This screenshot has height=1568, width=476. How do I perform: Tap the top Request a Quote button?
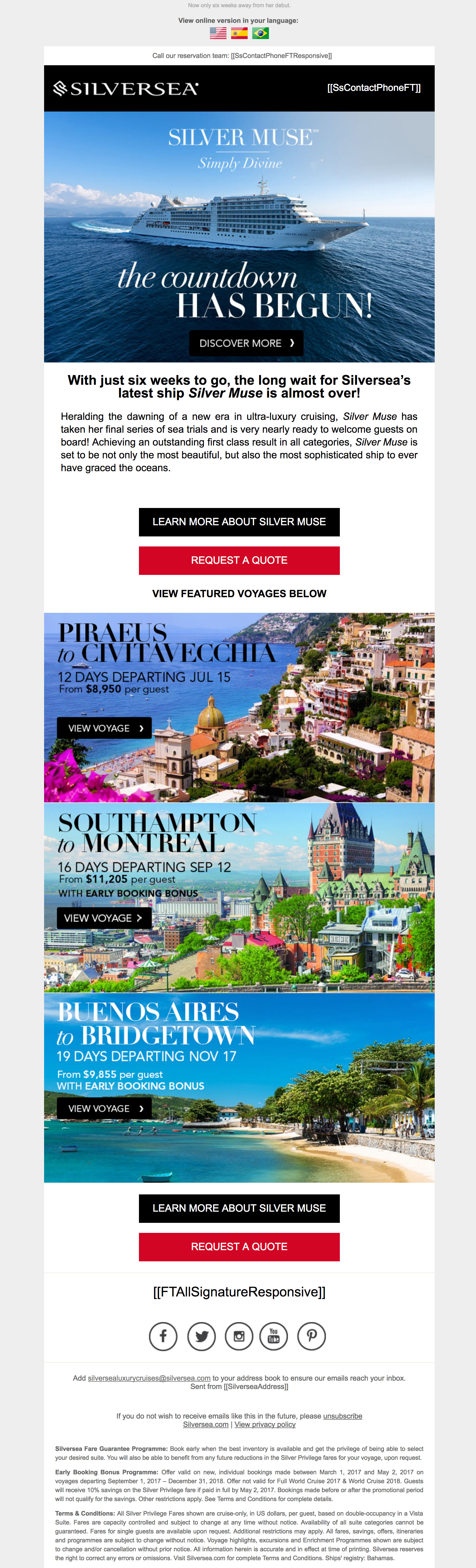coord(239,560)
